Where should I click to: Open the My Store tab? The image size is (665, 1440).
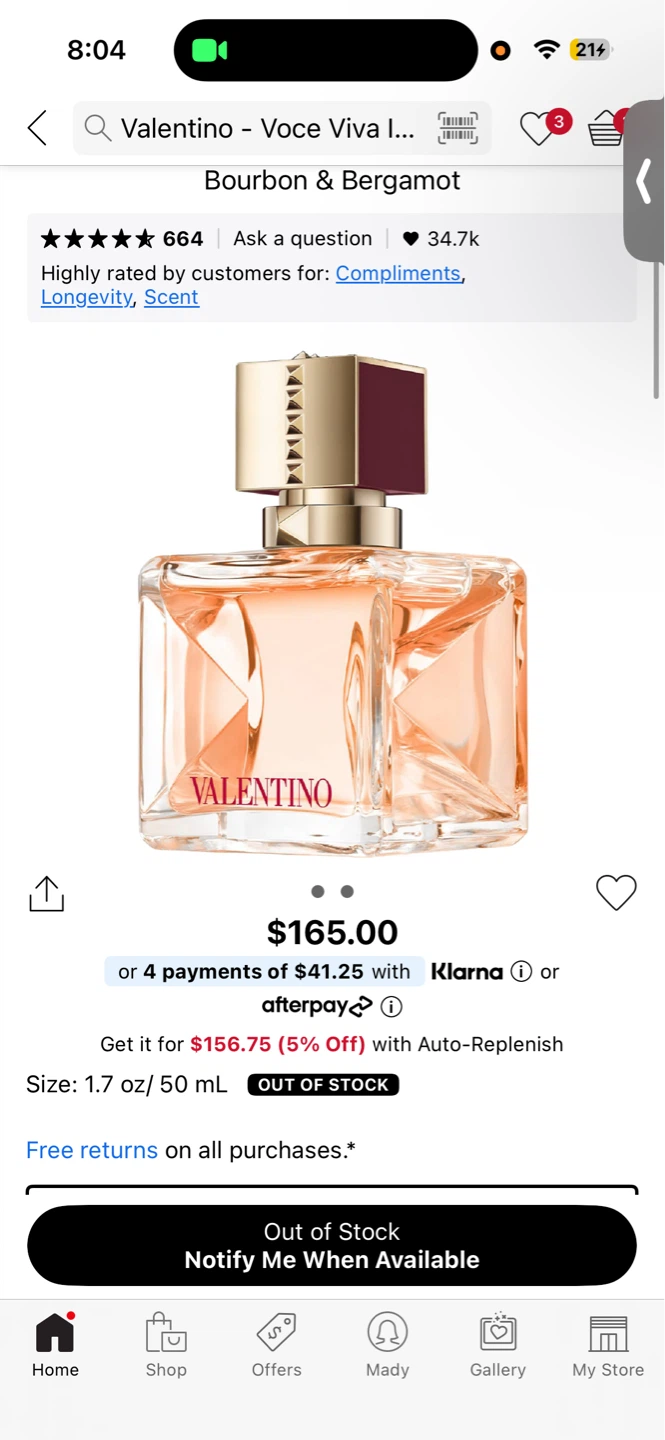click(x=608, y=1346)
